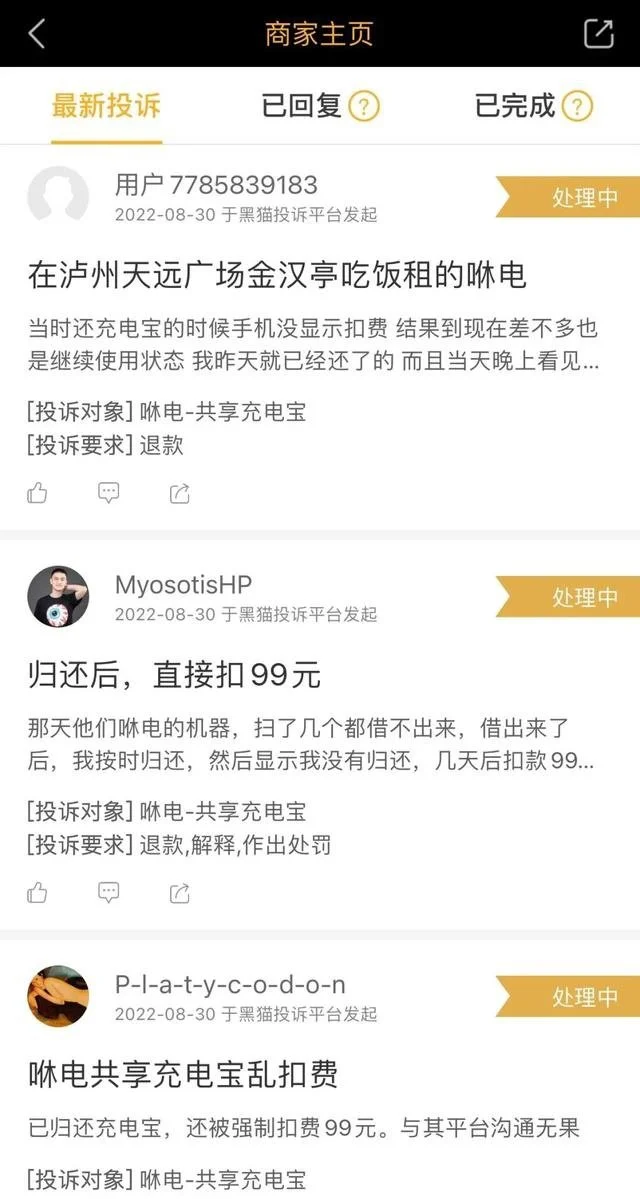The height and width of the screenshot is (1199, 640).
Task: Comment on MyosotisHP's complaint
Action: tap(109, 892)
